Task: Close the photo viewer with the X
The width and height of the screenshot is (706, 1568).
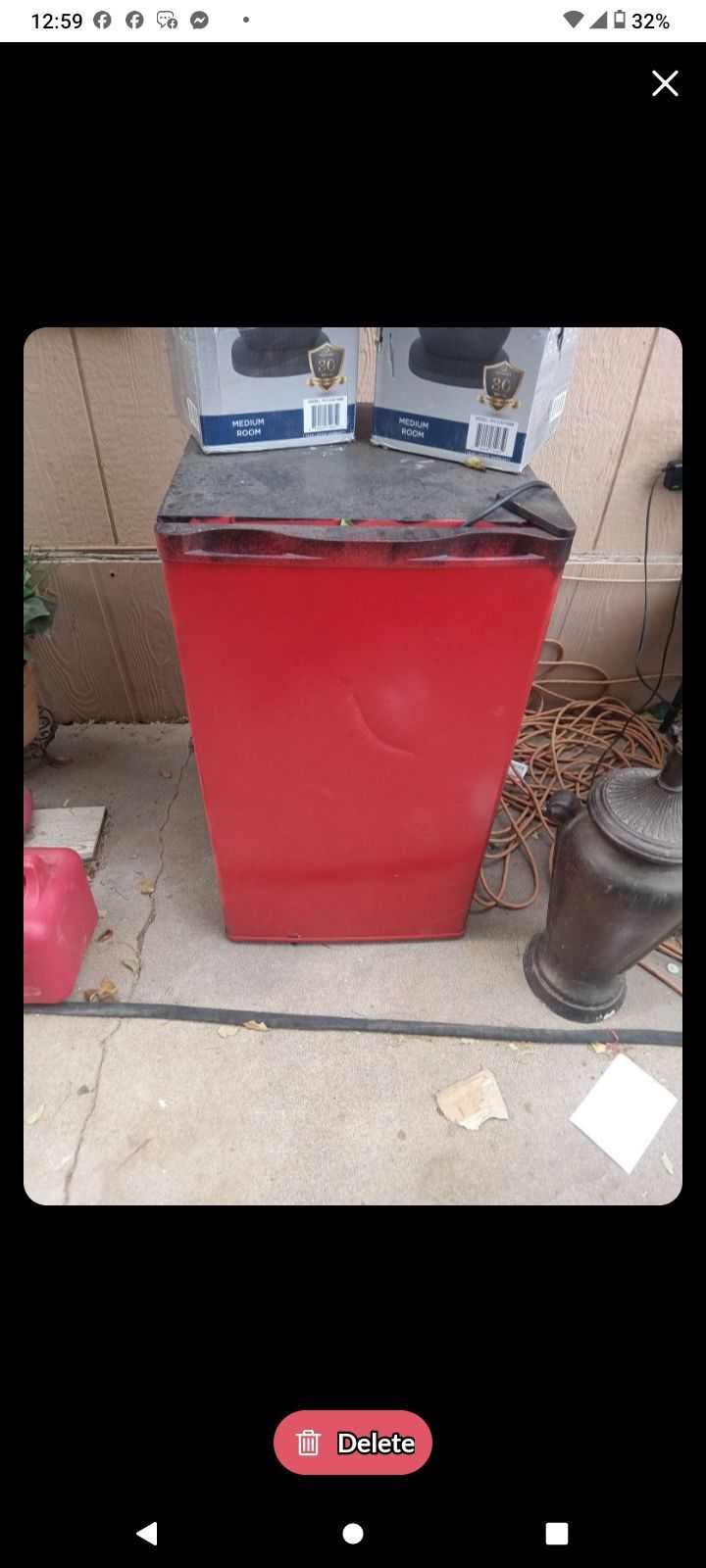Action: 665,84
